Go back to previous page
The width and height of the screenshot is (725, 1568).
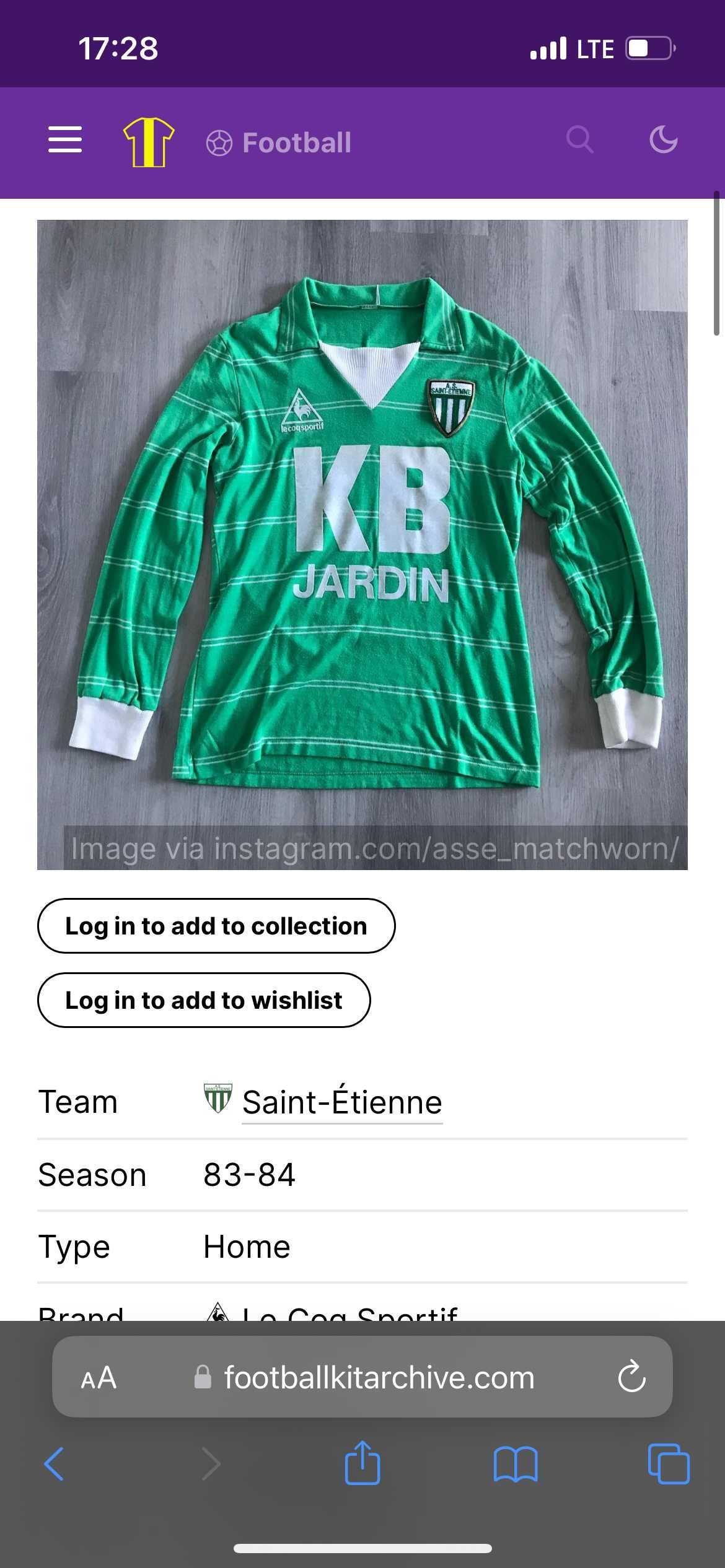55,1465
